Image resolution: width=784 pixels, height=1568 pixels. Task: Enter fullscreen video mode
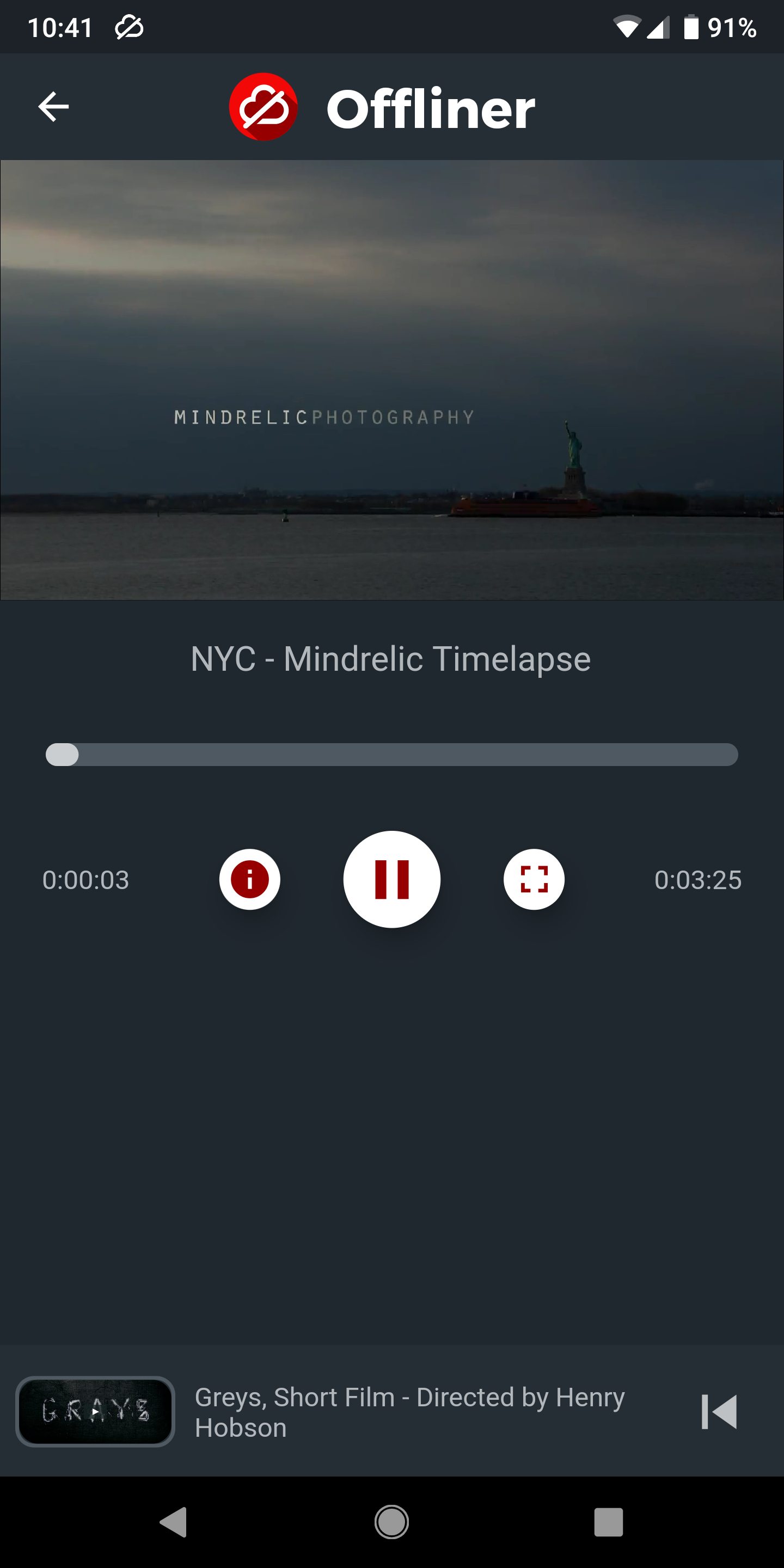pyautogui.click(x=534, y=879)
